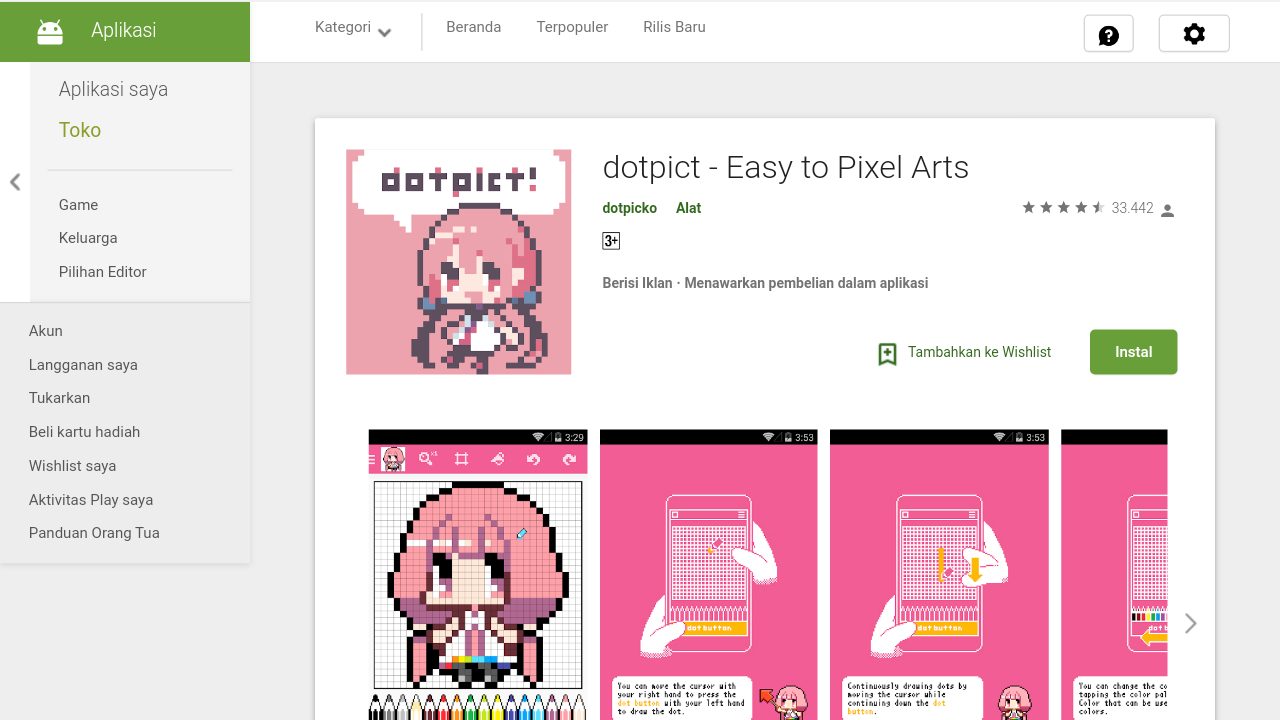Open Pilihan Editor
Image resolution: width=1280 pixels, height=720 pixels.
tap(102, 272)
